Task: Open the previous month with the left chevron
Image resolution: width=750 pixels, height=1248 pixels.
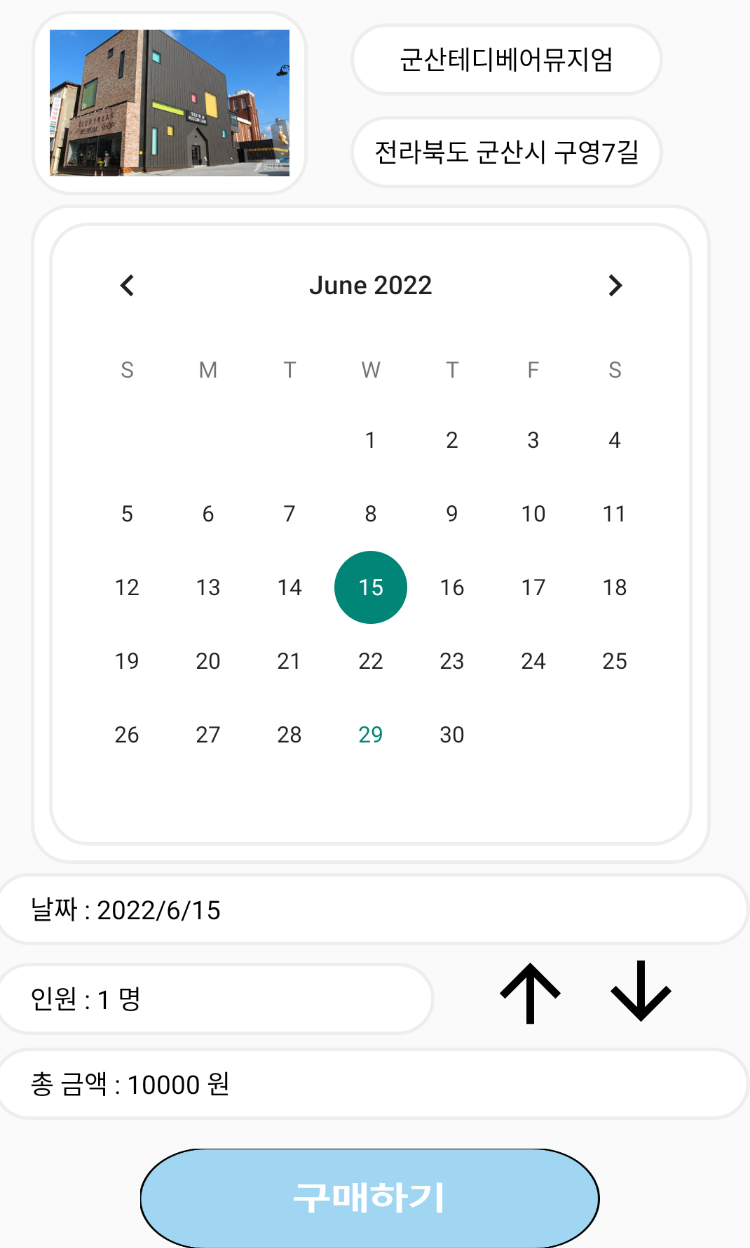Action: pyautogui.click(x=127, y=285)
